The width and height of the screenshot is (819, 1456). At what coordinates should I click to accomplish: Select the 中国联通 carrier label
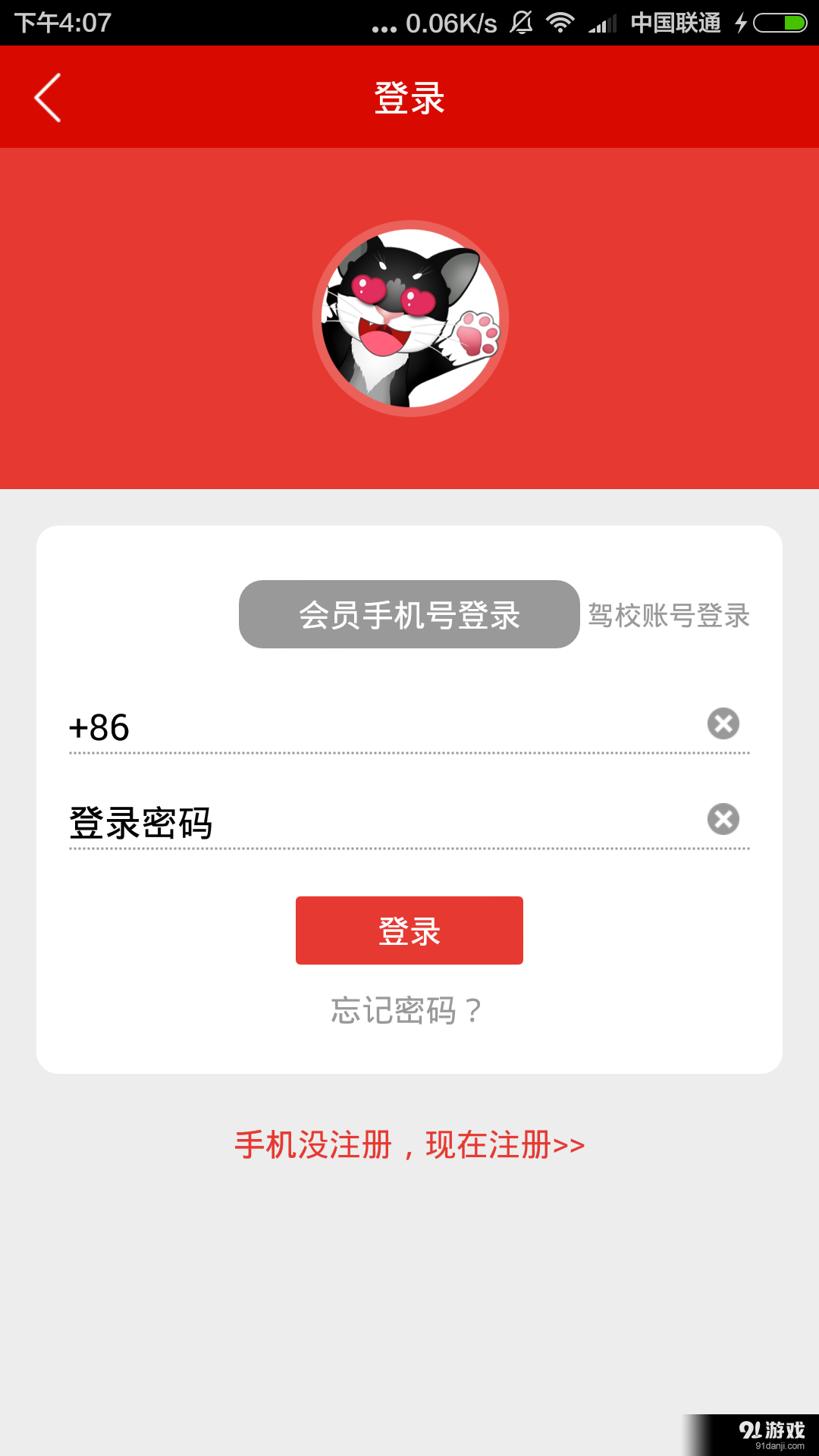(673, 21)
